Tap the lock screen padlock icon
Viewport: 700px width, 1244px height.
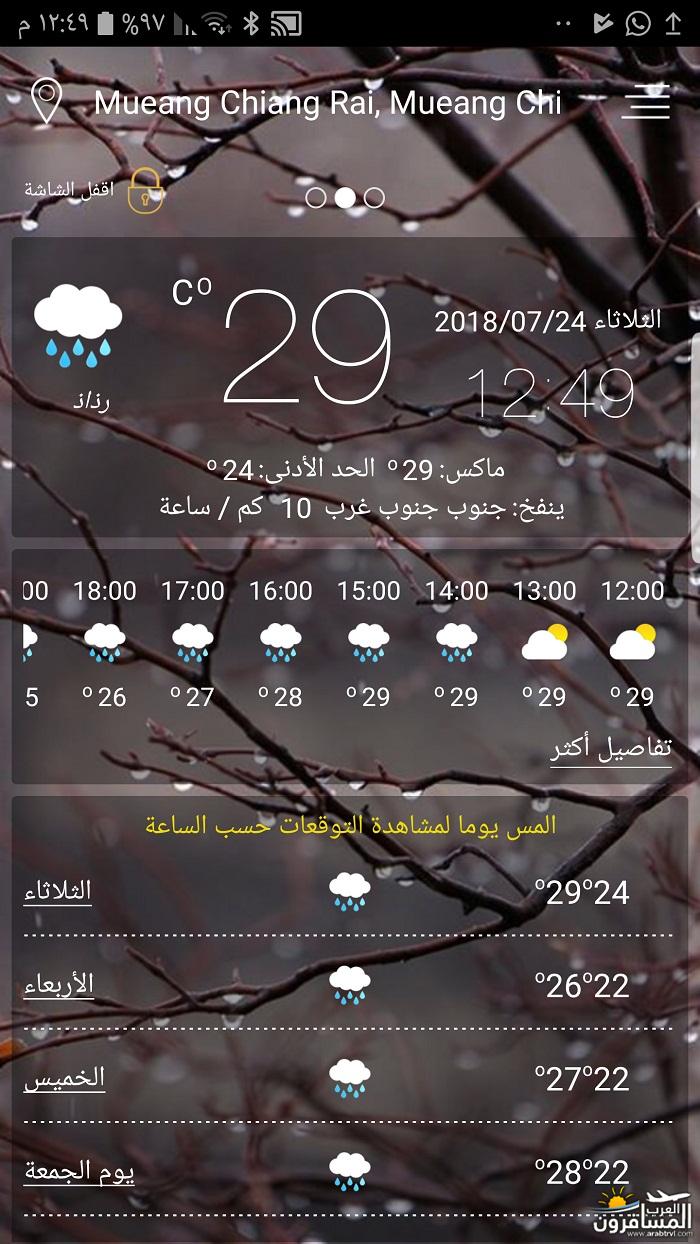[146, 191]
